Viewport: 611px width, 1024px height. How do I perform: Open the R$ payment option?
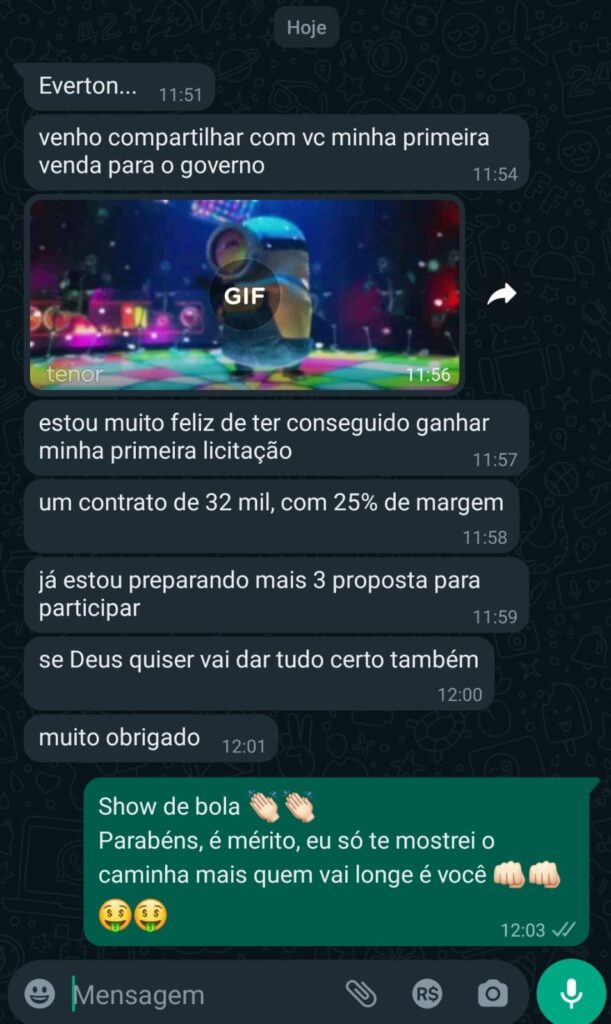427,993
